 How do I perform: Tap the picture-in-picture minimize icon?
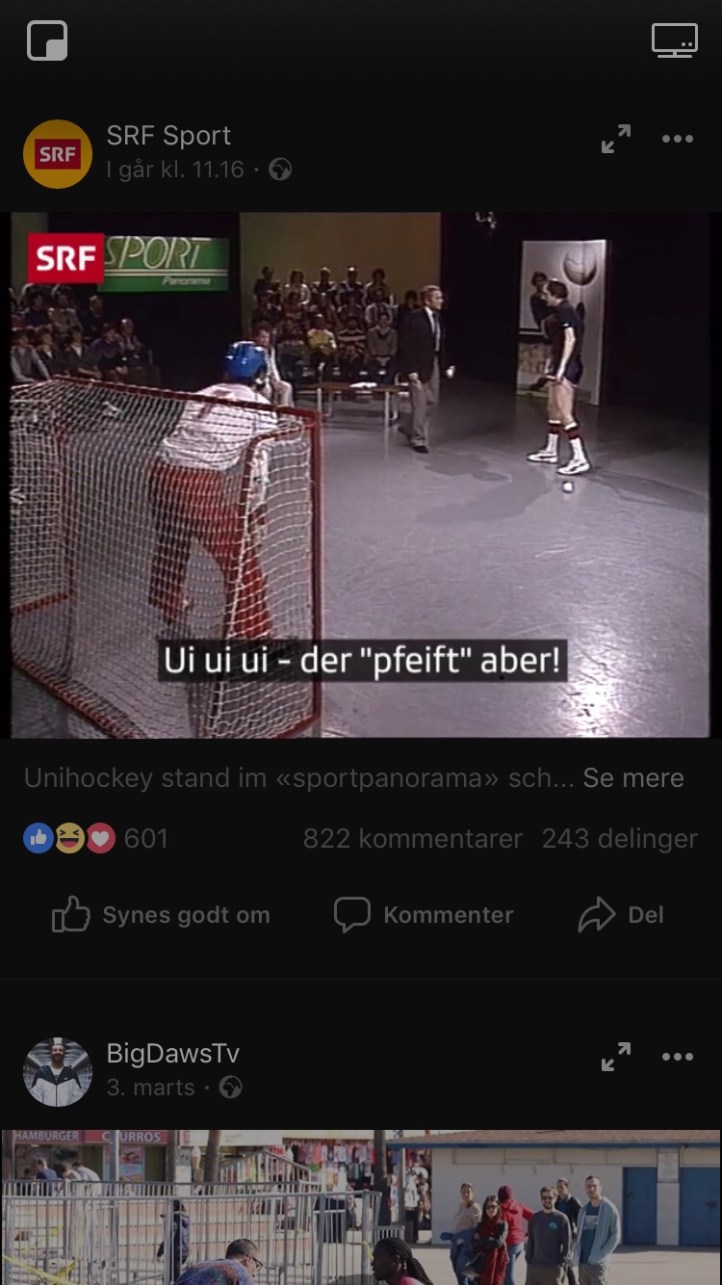coord(47,41)
